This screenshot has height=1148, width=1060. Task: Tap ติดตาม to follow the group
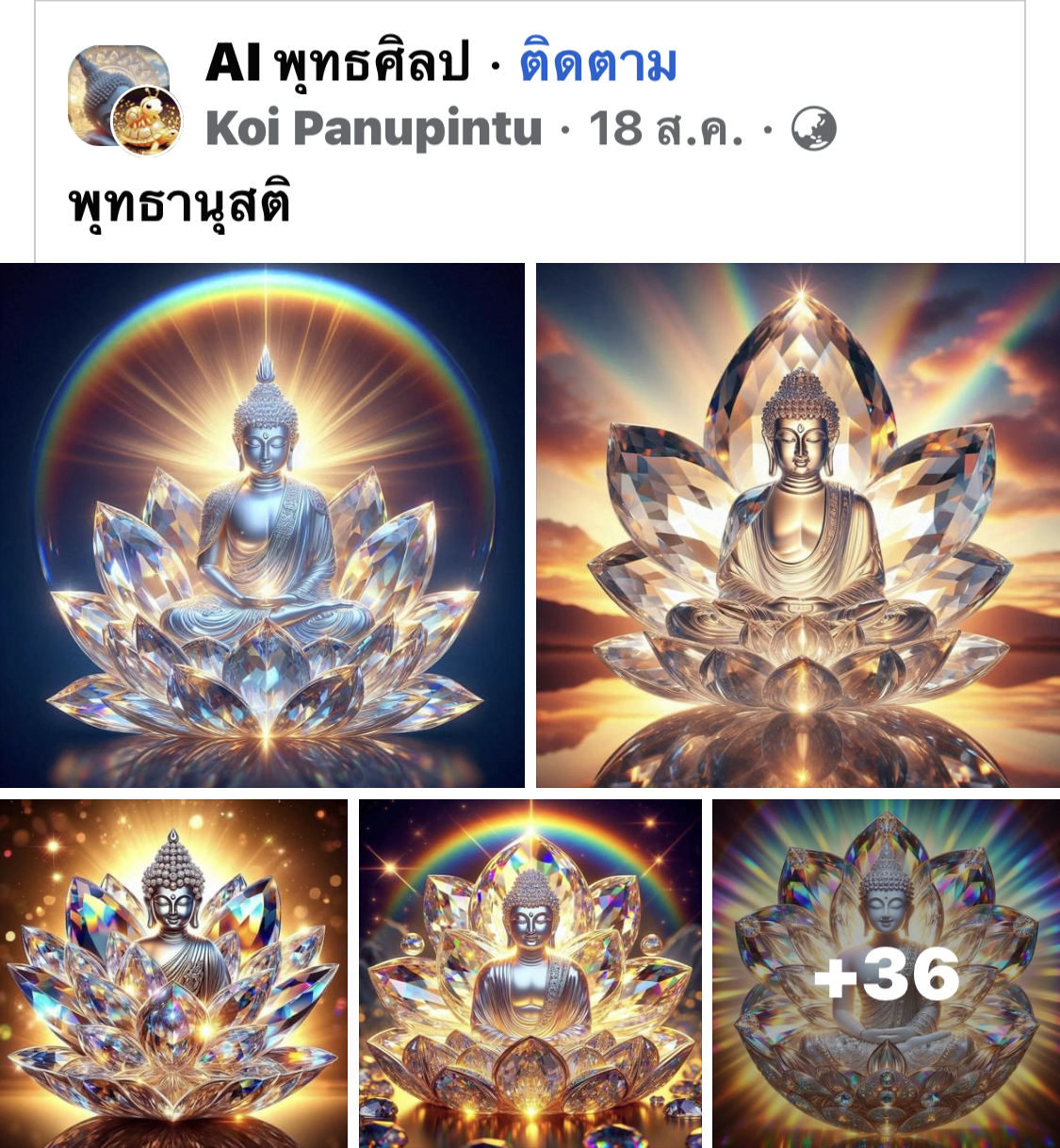tap(597, 64)
